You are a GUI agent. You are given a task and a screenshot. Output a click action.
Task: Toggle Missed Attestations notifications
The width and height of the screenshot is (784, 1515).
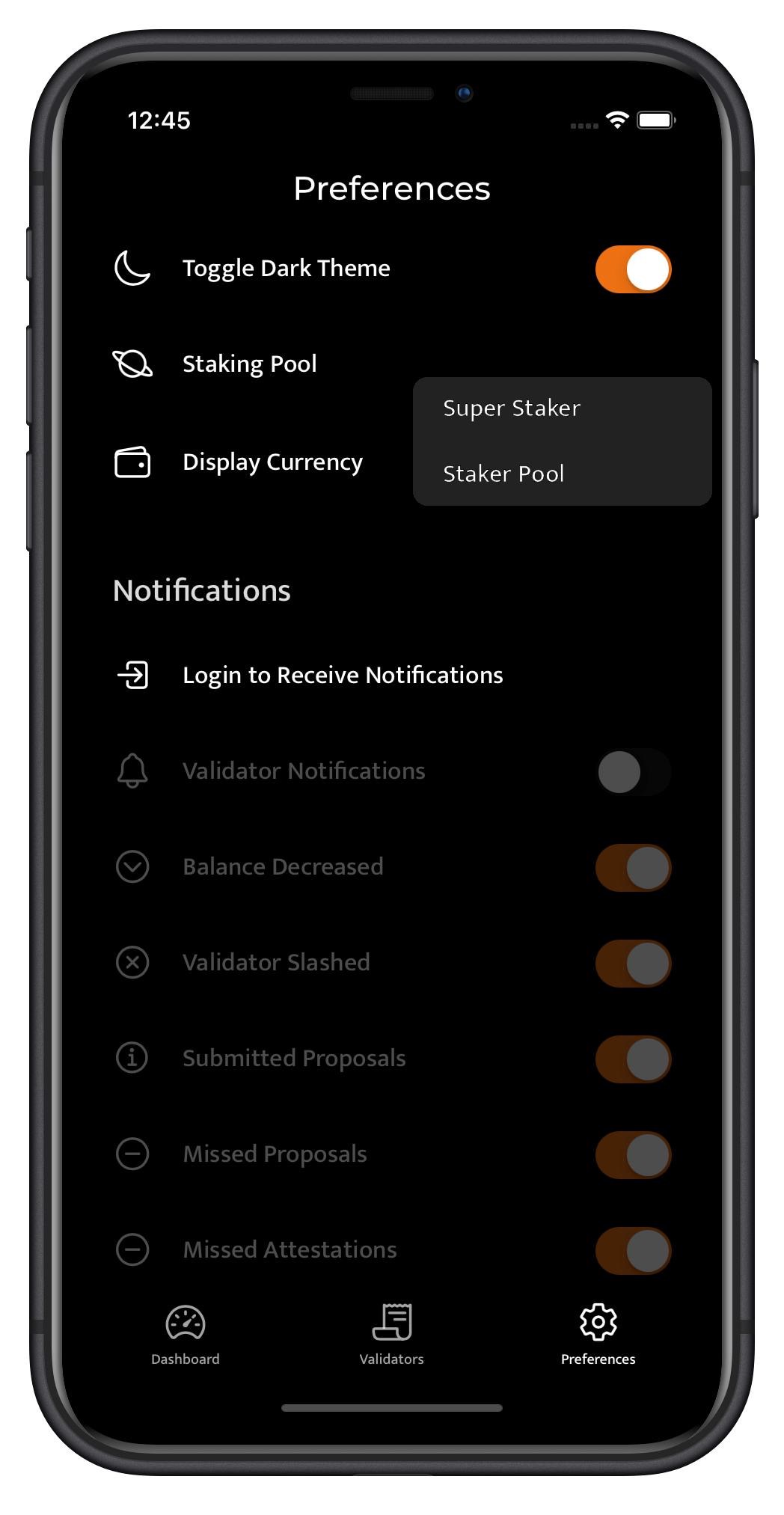633,1251
